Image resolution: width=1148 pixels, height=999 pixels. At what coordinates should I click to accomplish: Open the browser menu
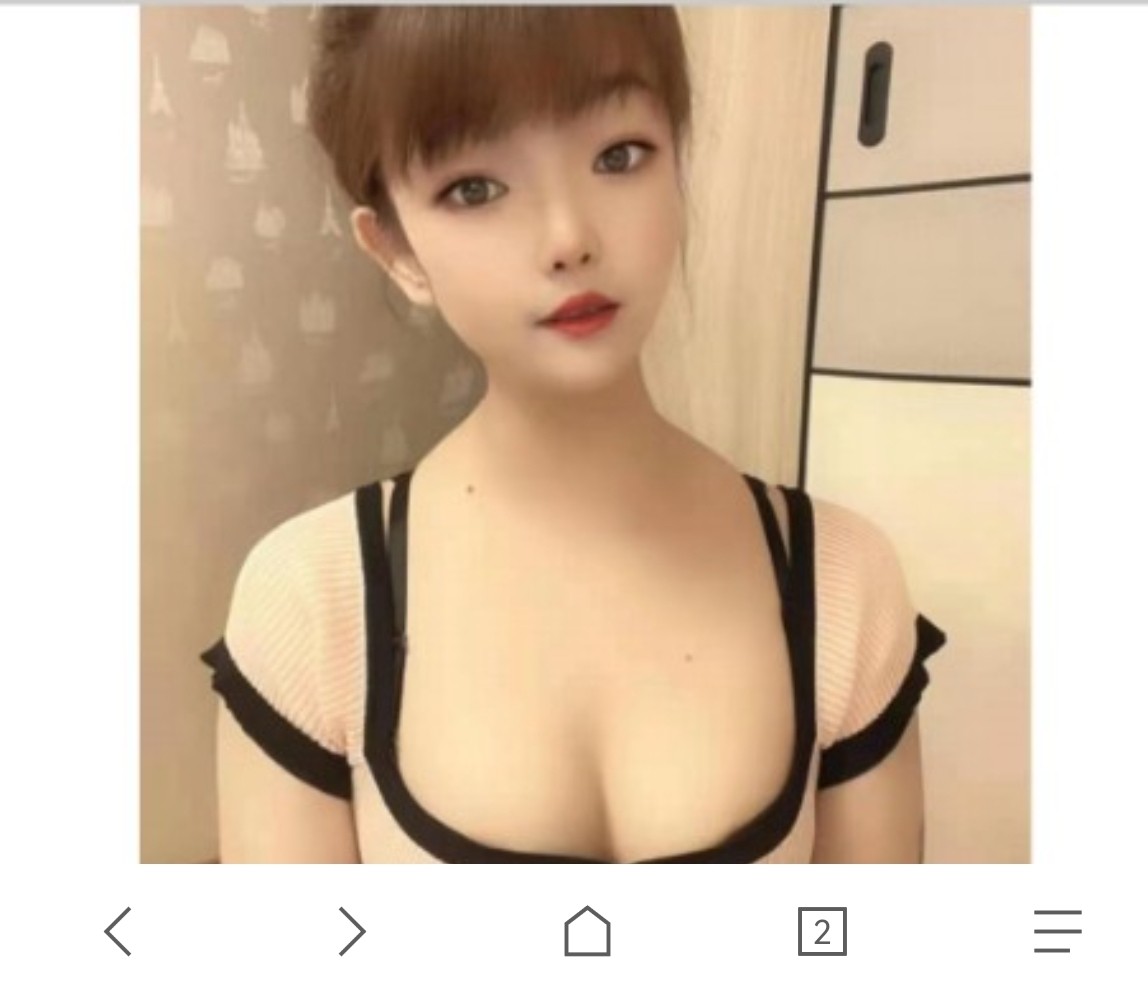coord(1057,931)
